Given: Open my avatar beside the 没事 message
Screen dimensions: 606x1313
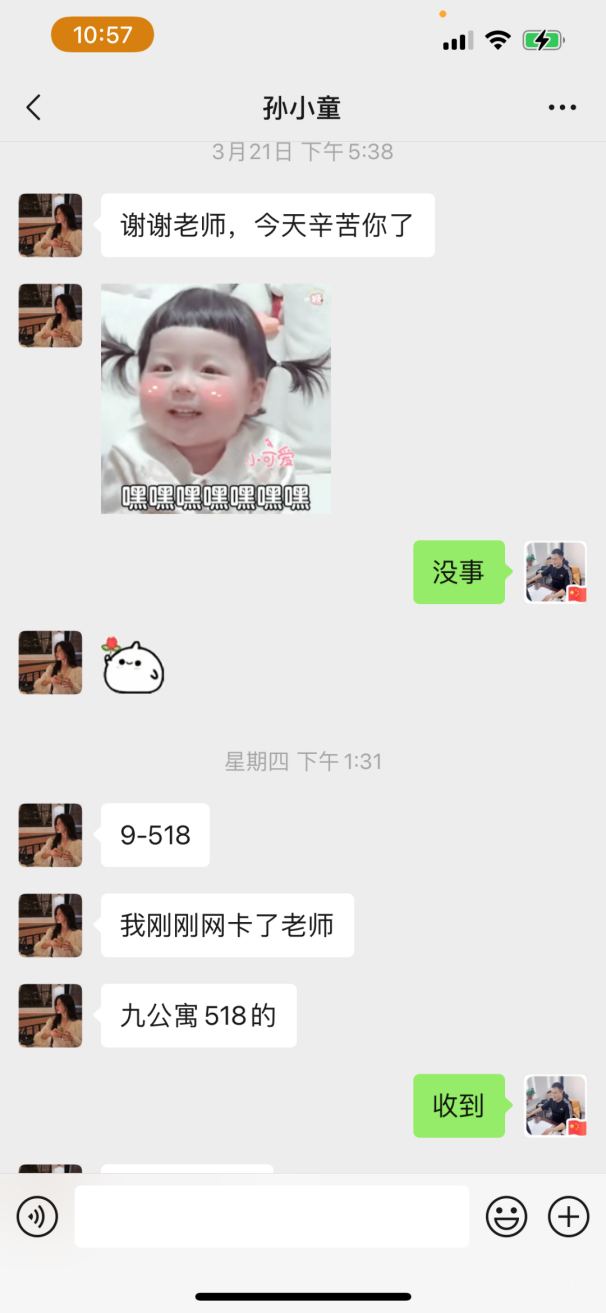Looking at the screenshot, I should [x=556, y=572].
